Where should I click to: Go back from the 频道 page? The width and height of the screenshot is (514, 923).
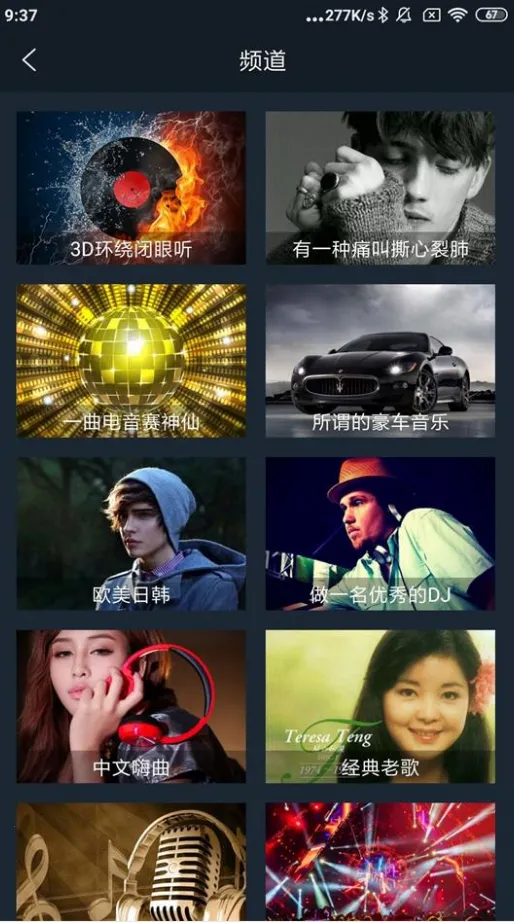[x=29, y=60]
